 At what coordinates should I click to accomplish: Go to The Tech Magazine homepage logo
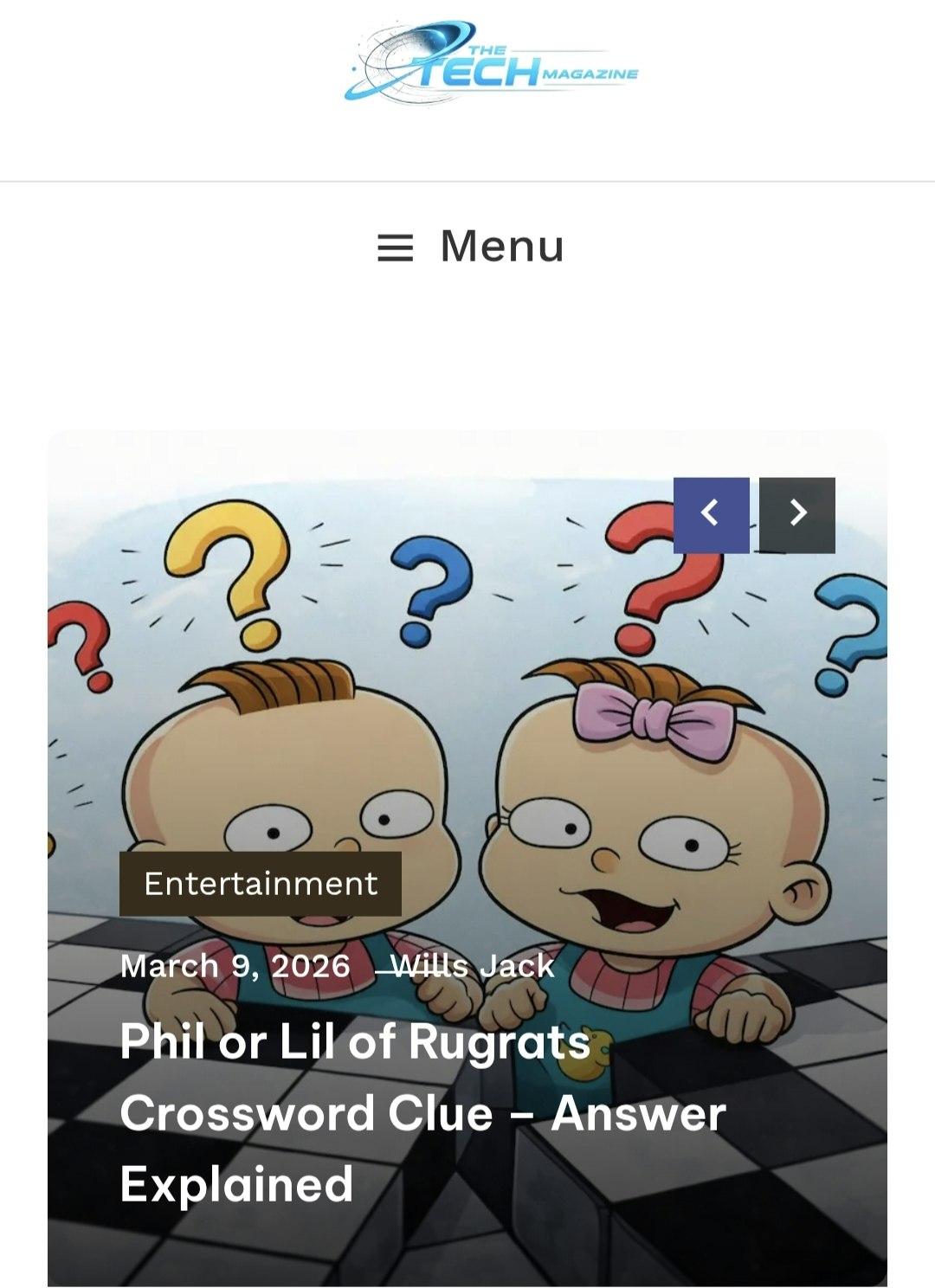click(x=490, y=63)
